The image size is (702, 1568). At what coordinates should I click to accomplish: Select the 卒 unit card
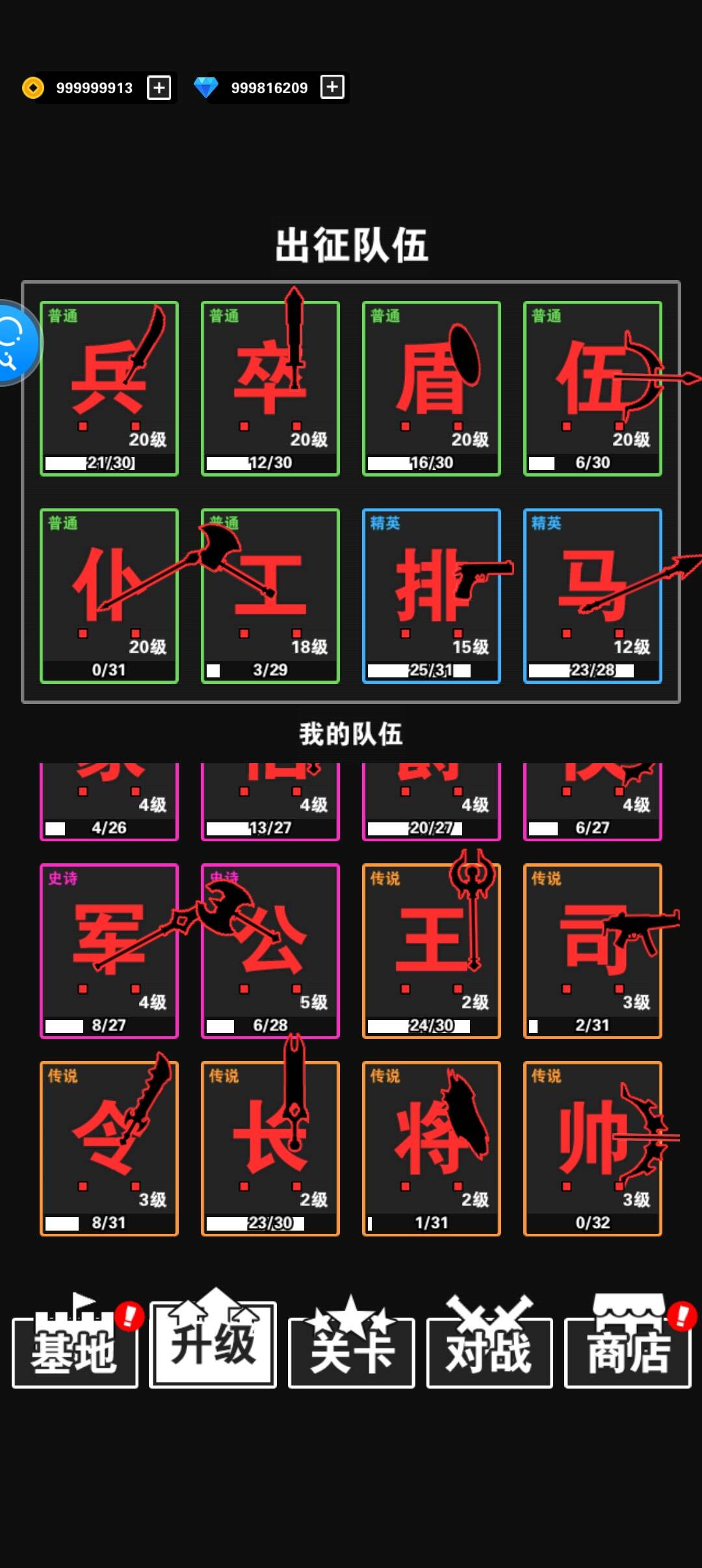(x=270, y=388)
